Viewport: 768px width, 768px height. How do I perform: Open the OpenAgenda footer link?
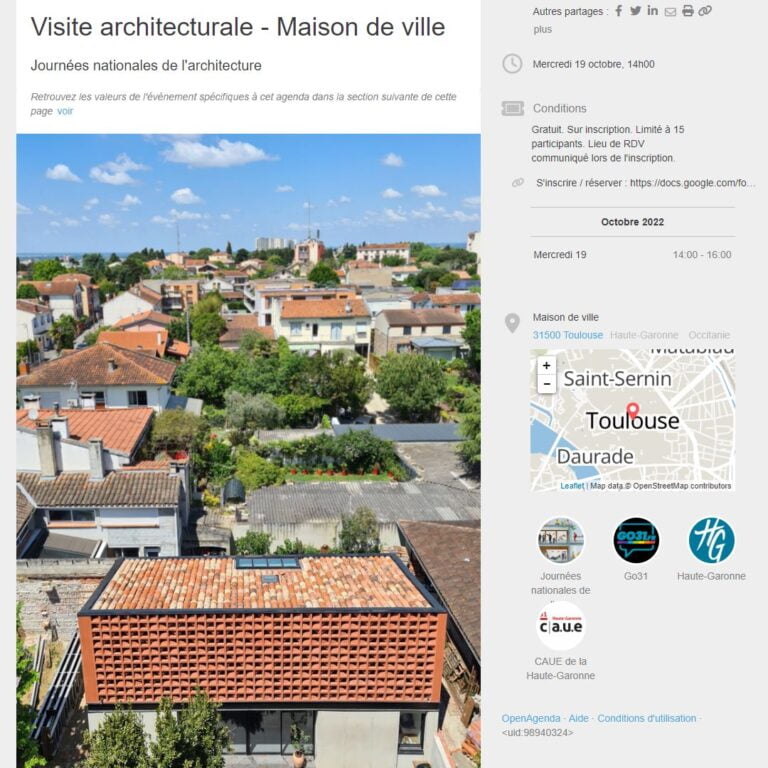pos(530,719)
